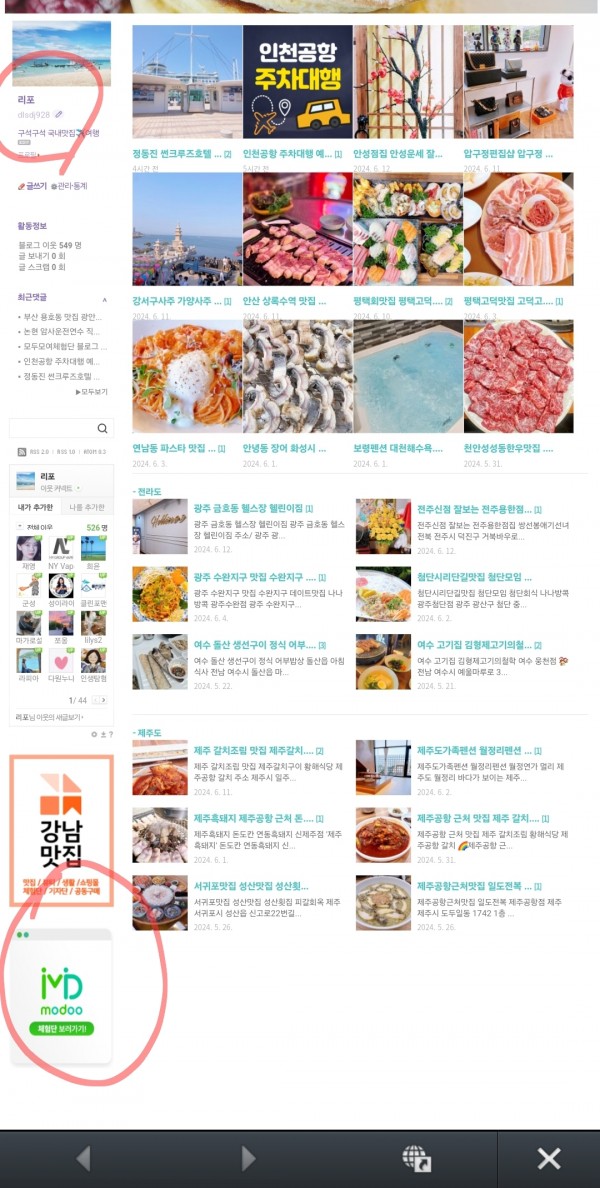Open page in external browser via globe icon
This screenshot has height=1188, width=600.
tap(416, 1158)
